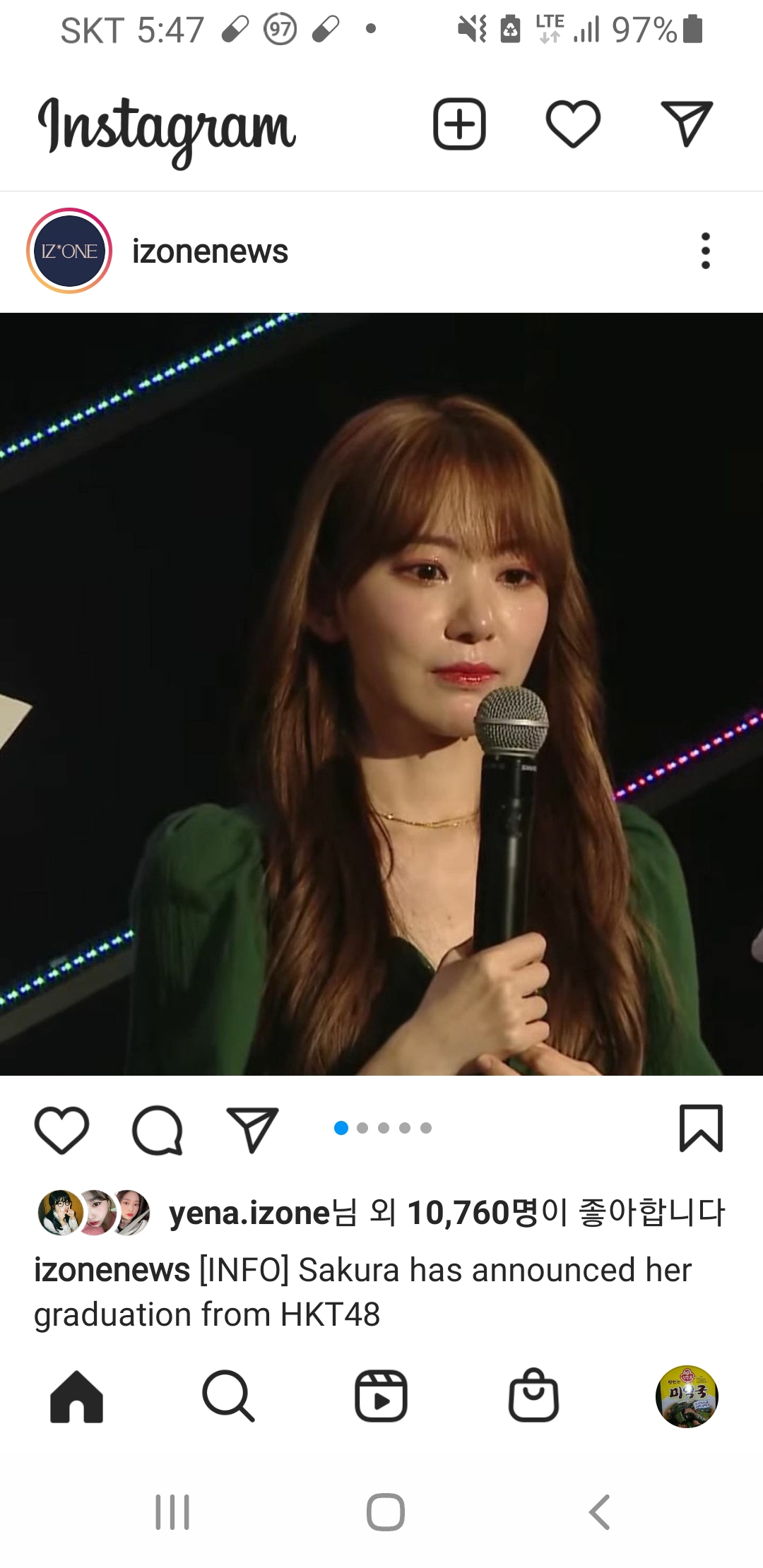Image resolution: width=763 pixels, height=1568 pixels.
Task: Bookmark the izonenews post
Action: coord(701,1128)
